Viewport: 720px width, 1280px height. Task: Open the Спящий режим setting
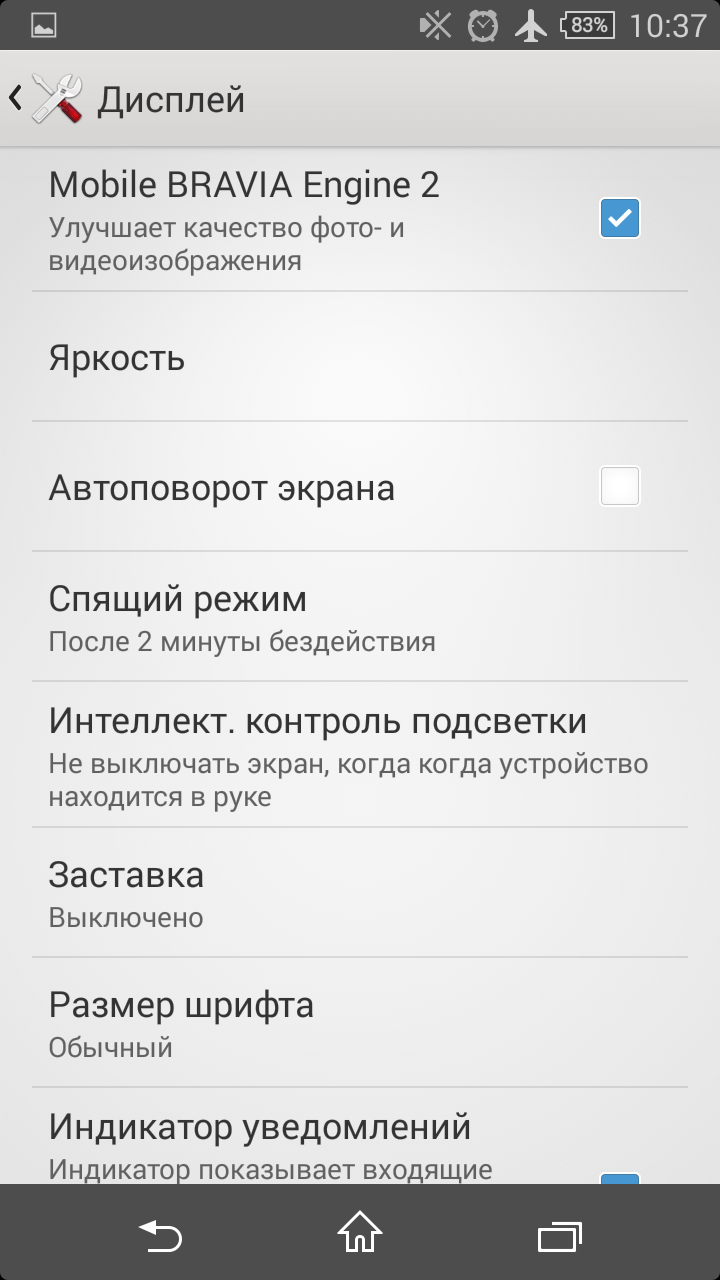[x=360, y=617]
